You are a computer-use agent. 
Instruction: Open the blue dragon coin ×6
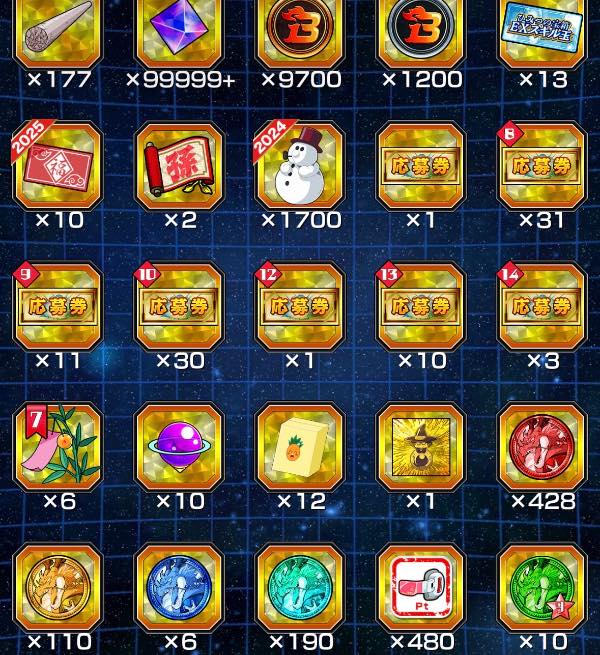179,587
